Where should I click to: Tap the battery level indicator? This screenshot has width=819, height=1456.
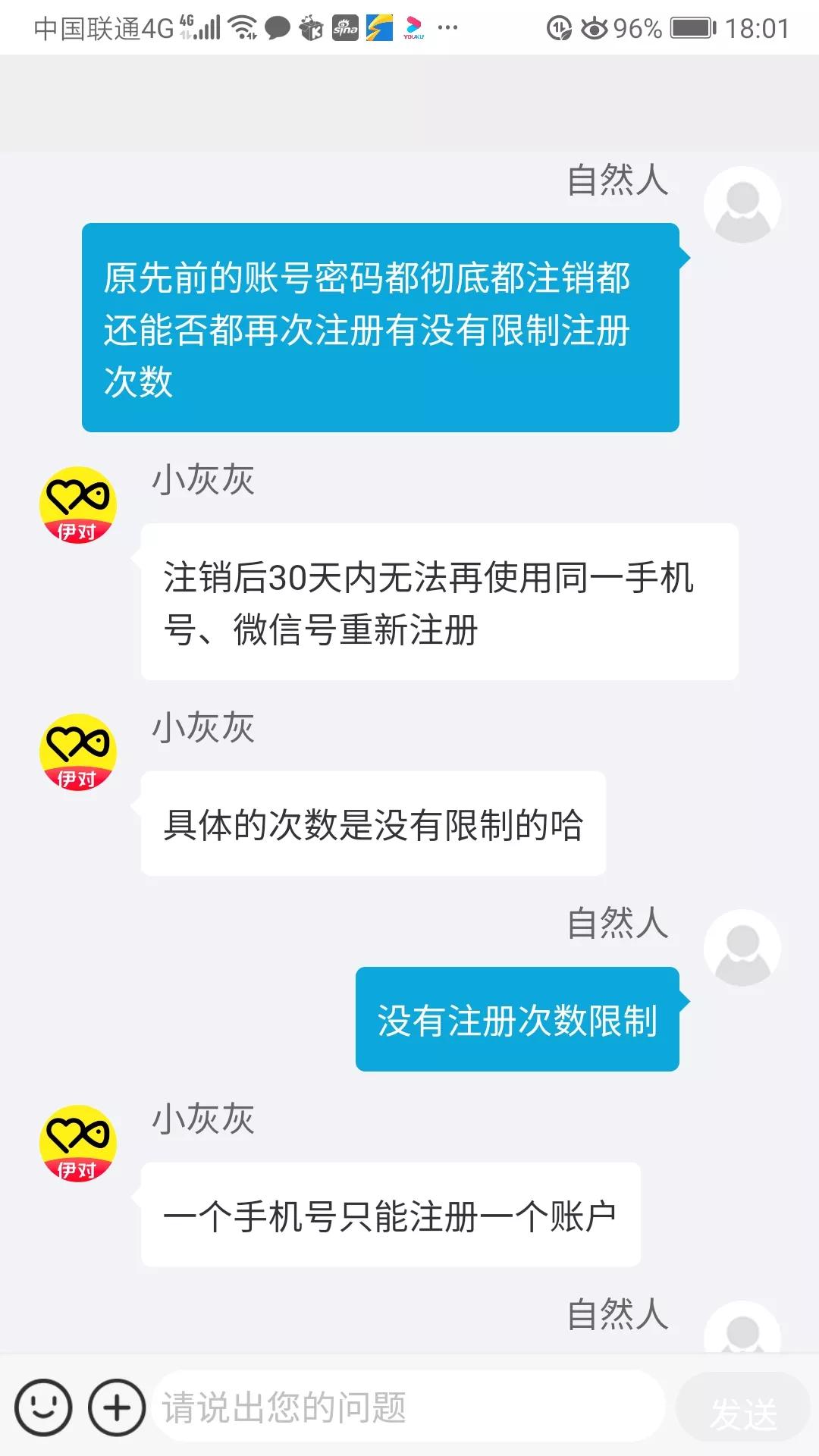692,25
